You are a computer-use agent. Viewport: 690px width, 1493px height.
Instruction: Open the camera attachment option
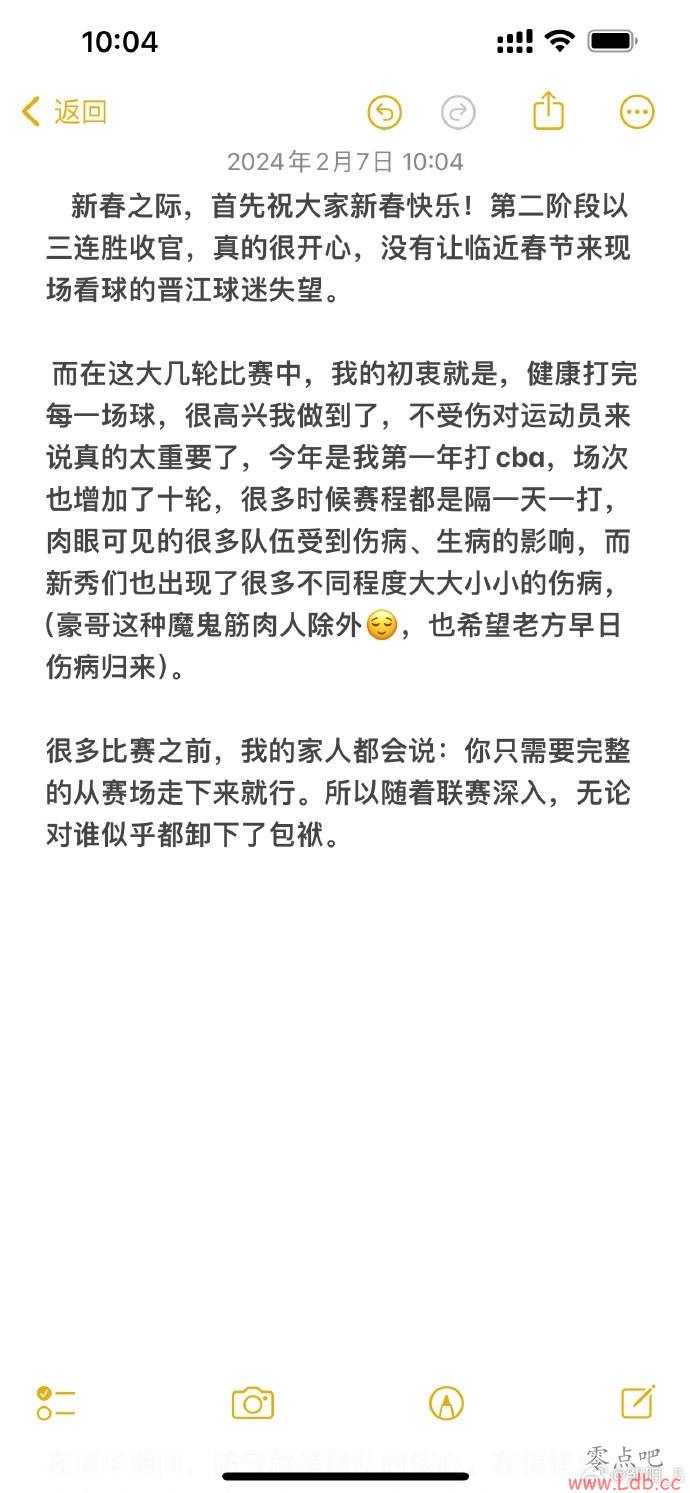pos(253,1402)
